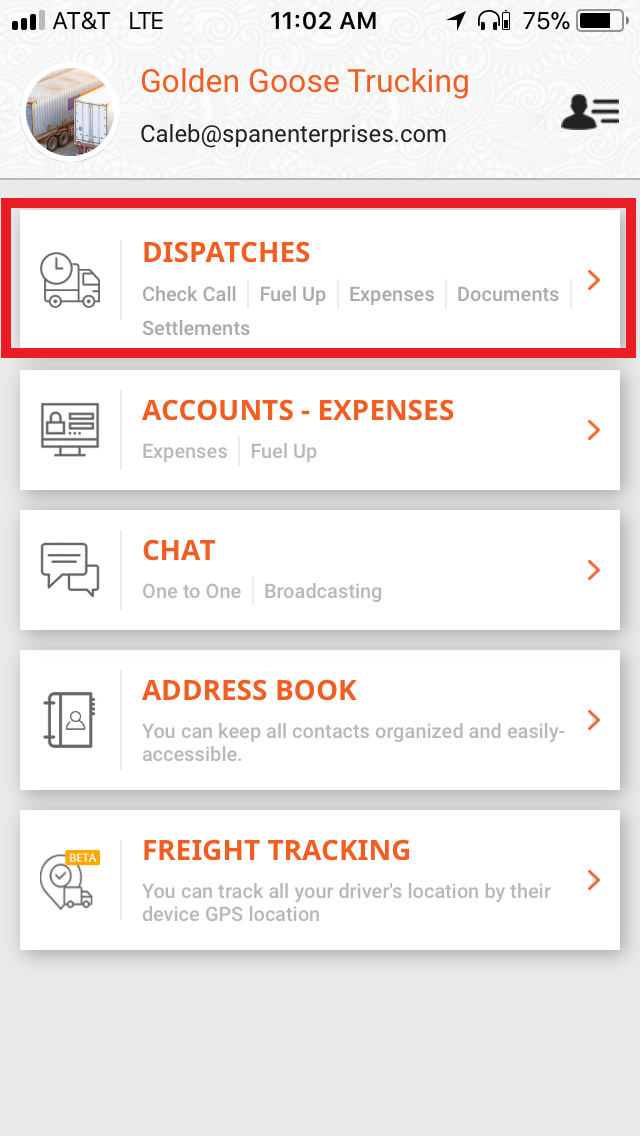
Task: Tap the Golden Goose Trucking profile photo
Action: (x=70, y=112)
